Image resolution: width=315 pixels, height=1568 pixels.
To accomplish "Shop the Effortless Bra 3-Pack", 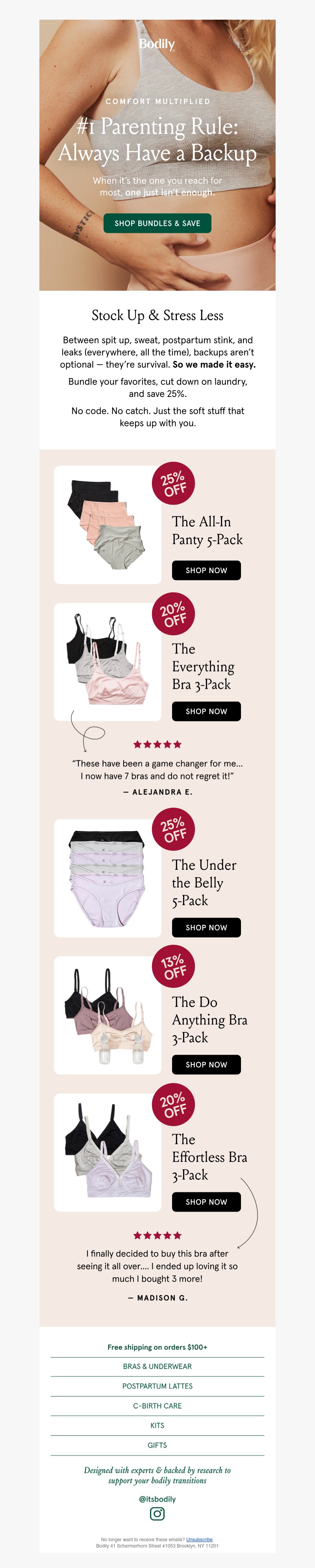I will click(206, 1201).
